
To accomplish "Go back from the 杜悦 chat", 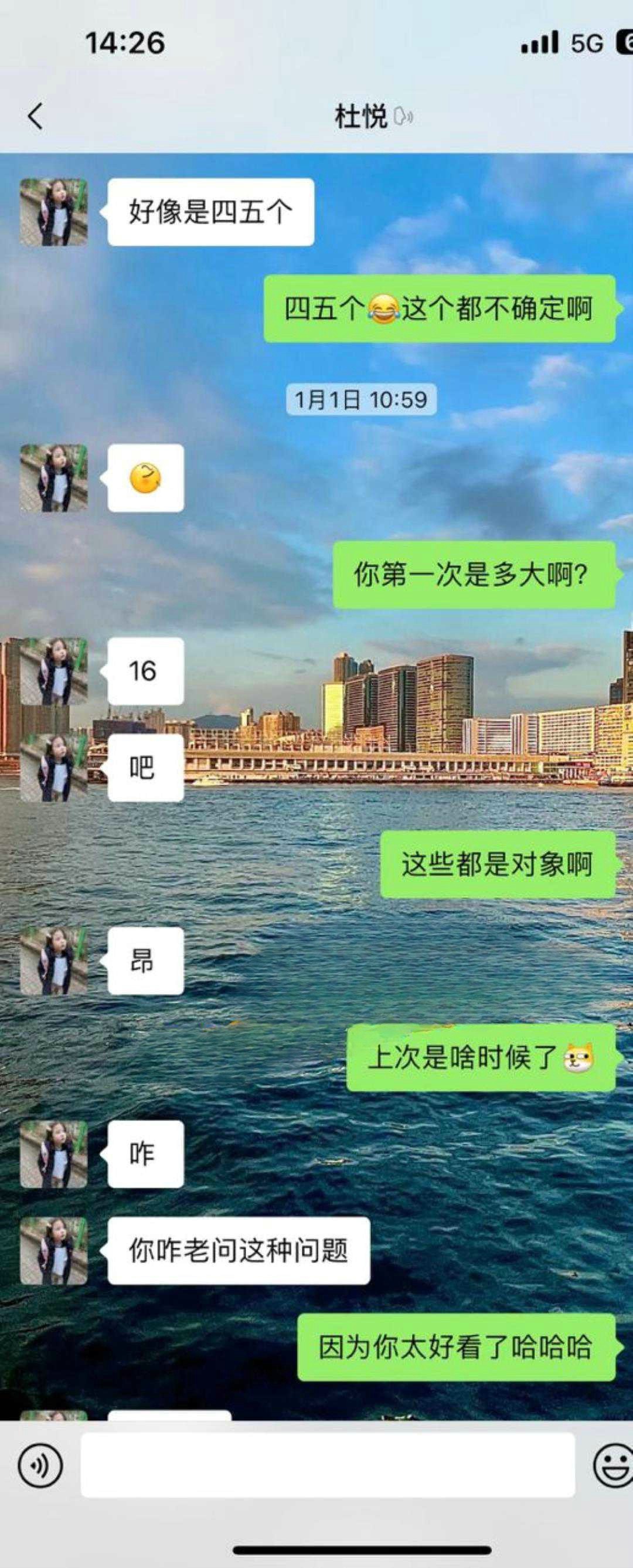I will [36, 116].
